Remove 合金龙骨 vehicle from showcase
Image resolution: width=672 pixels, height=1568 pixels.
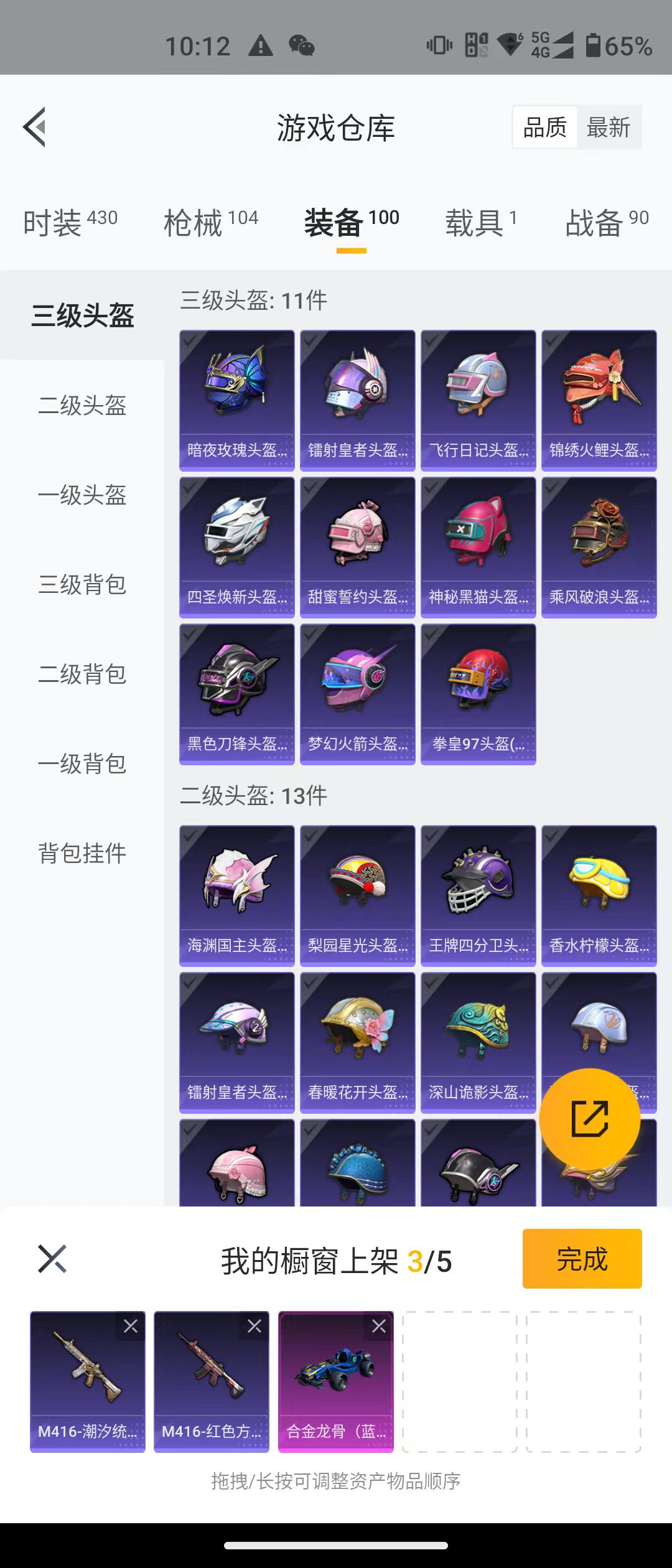point(378,1326)
